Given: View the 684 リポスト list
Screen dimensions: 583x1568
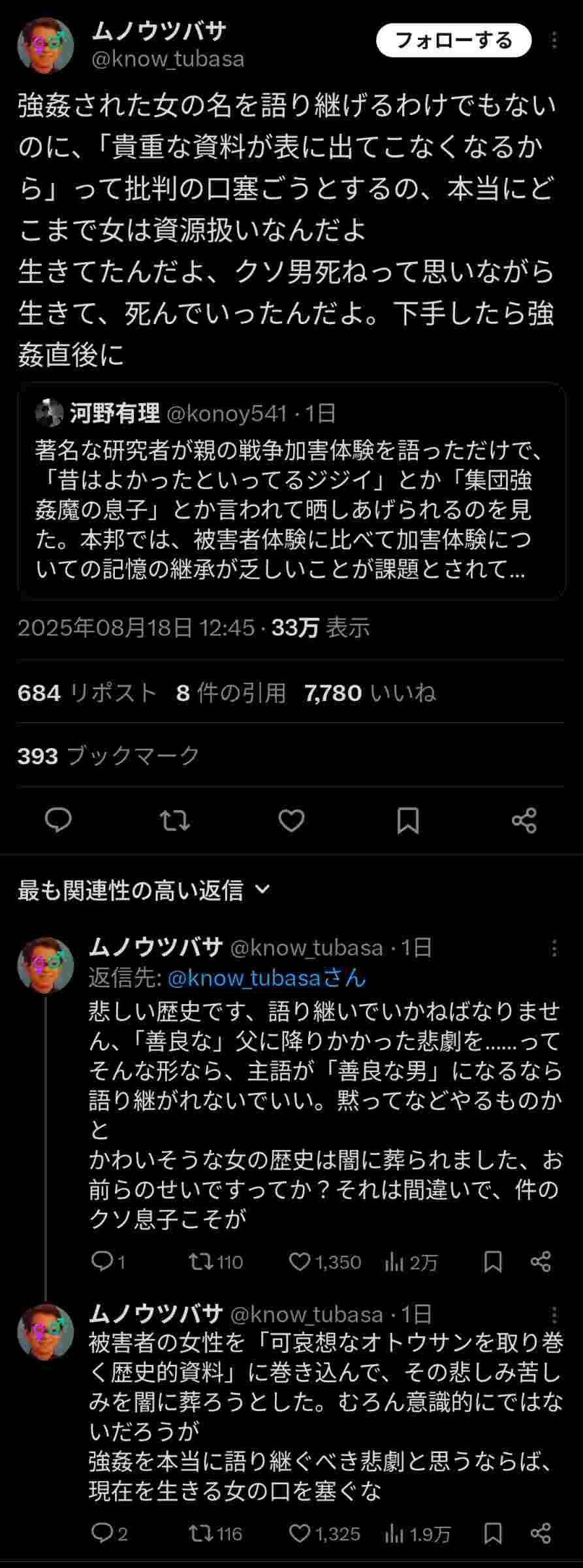Looking at the screenshot, I should [87, 693].
